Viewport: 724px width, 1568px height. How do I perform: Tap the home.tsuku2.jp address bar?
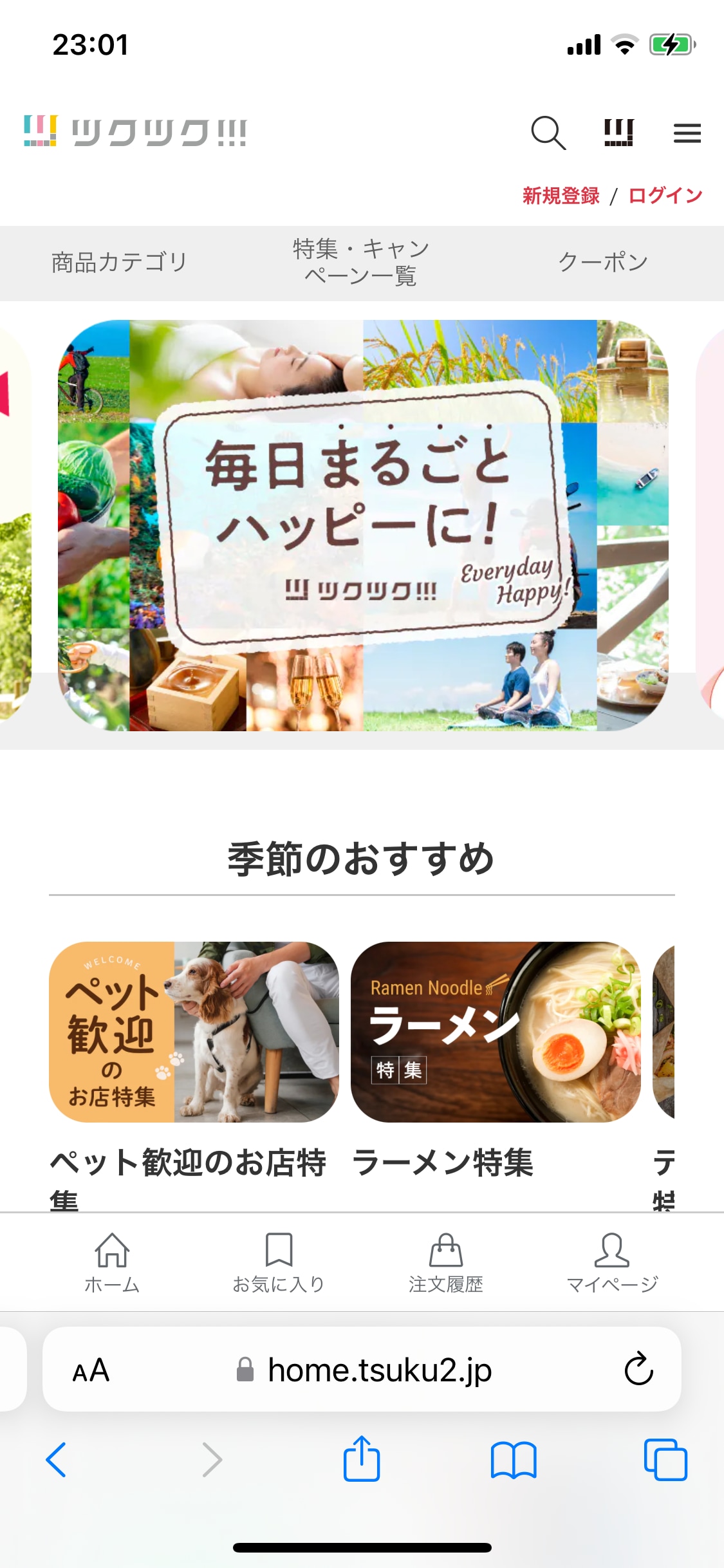[378, 1370]
